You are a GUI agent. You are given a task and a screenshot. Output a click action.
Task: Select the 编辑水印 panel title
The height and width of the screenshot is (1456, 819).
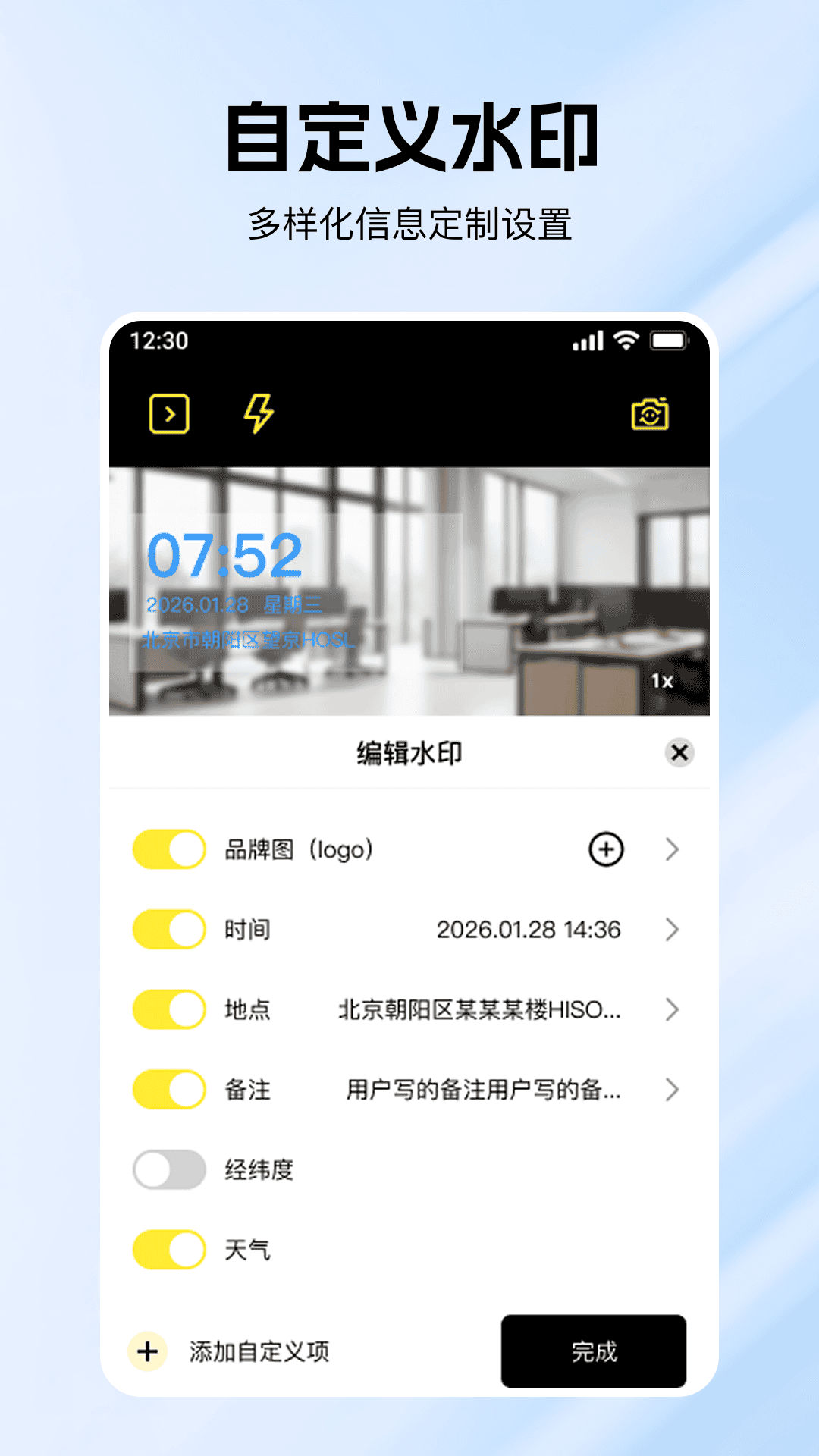(x=409, y=751)
